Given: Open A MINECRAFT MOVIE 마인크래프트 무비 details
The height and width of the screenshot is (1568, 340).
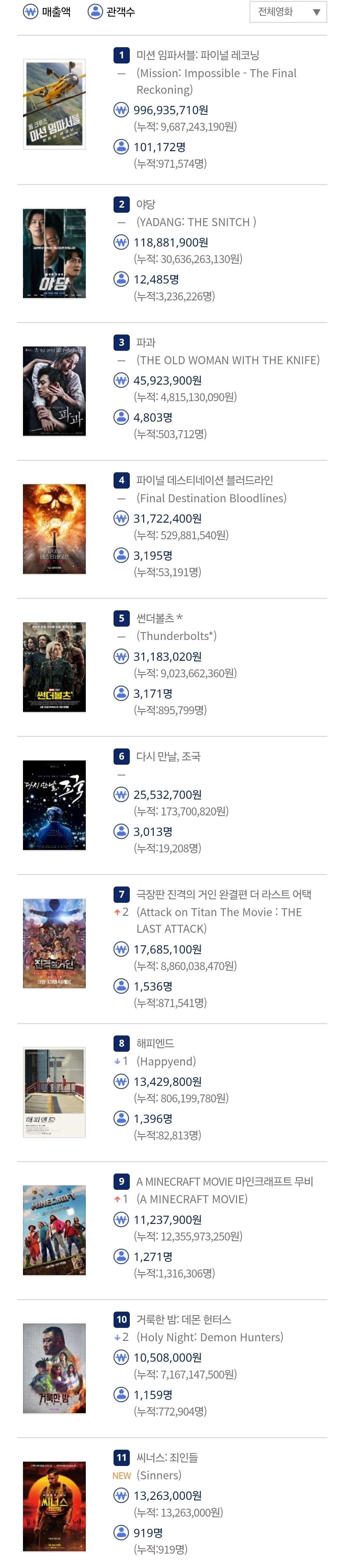Looking at the screenshot, I should 224,1182.
